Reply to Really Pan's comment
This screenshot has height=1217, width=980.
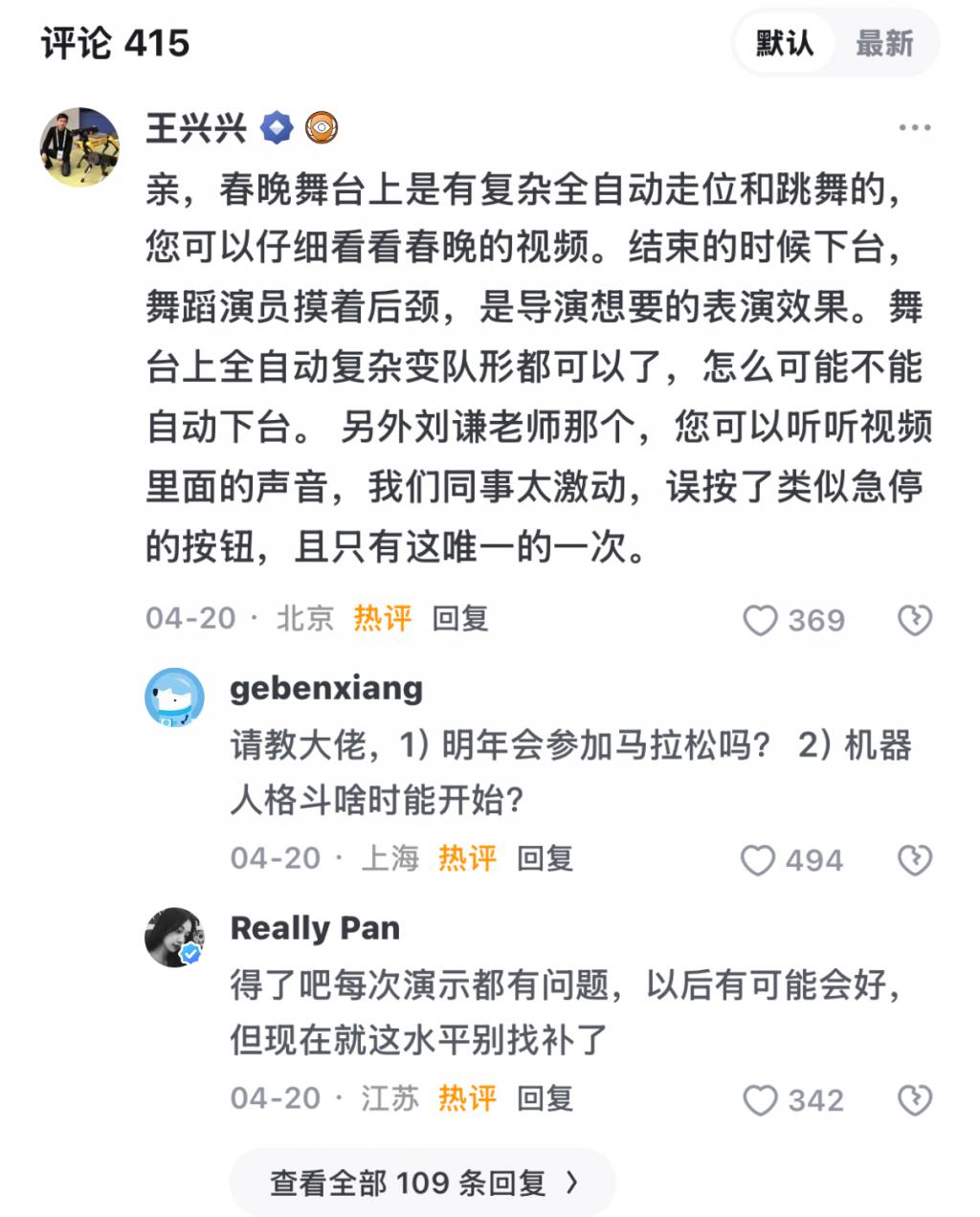[545, 1097]
